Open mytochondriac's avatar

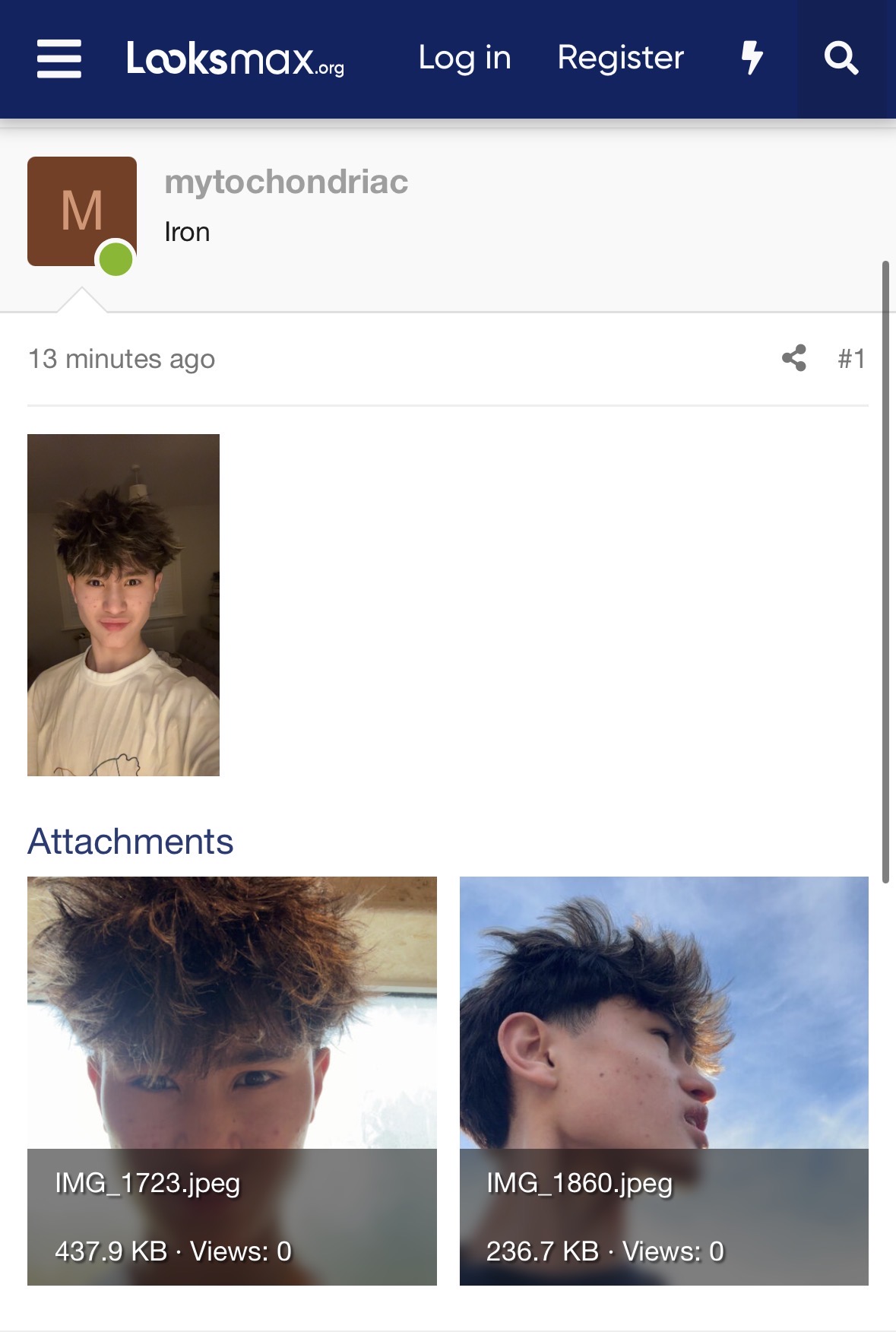point(82,211)
